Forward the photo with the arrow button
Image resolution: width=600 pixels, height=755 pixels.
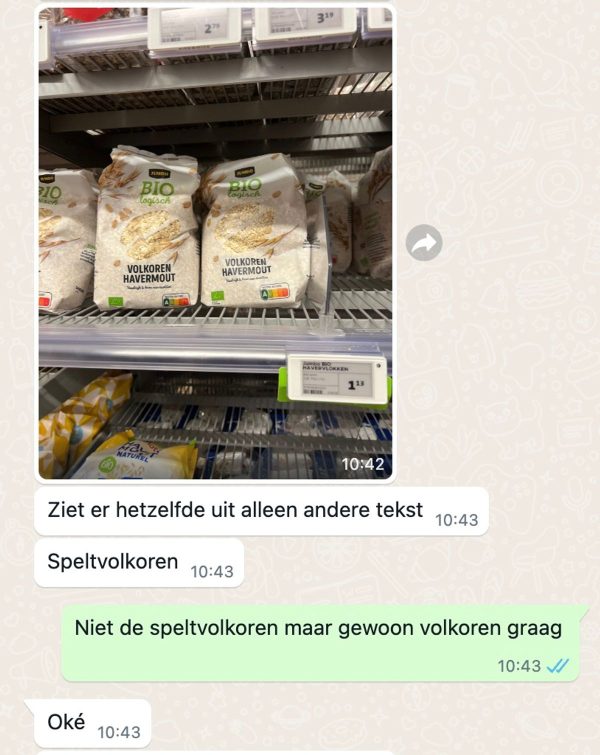pyautogui.click(x=424, y=242)
